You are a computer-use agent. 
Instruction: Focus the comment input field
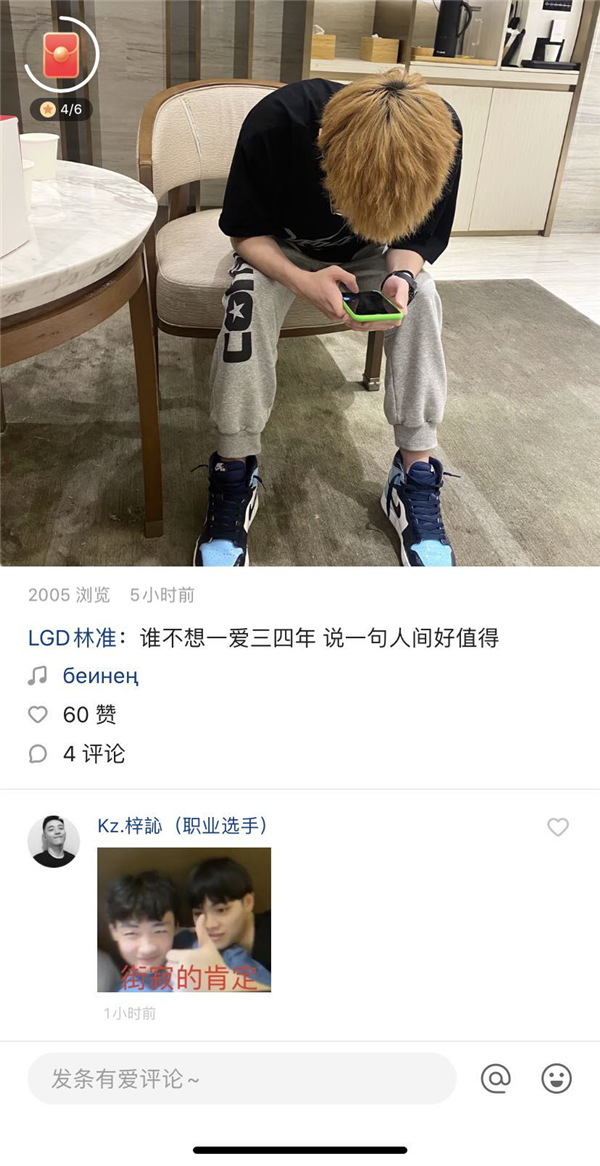[240, 1079]
